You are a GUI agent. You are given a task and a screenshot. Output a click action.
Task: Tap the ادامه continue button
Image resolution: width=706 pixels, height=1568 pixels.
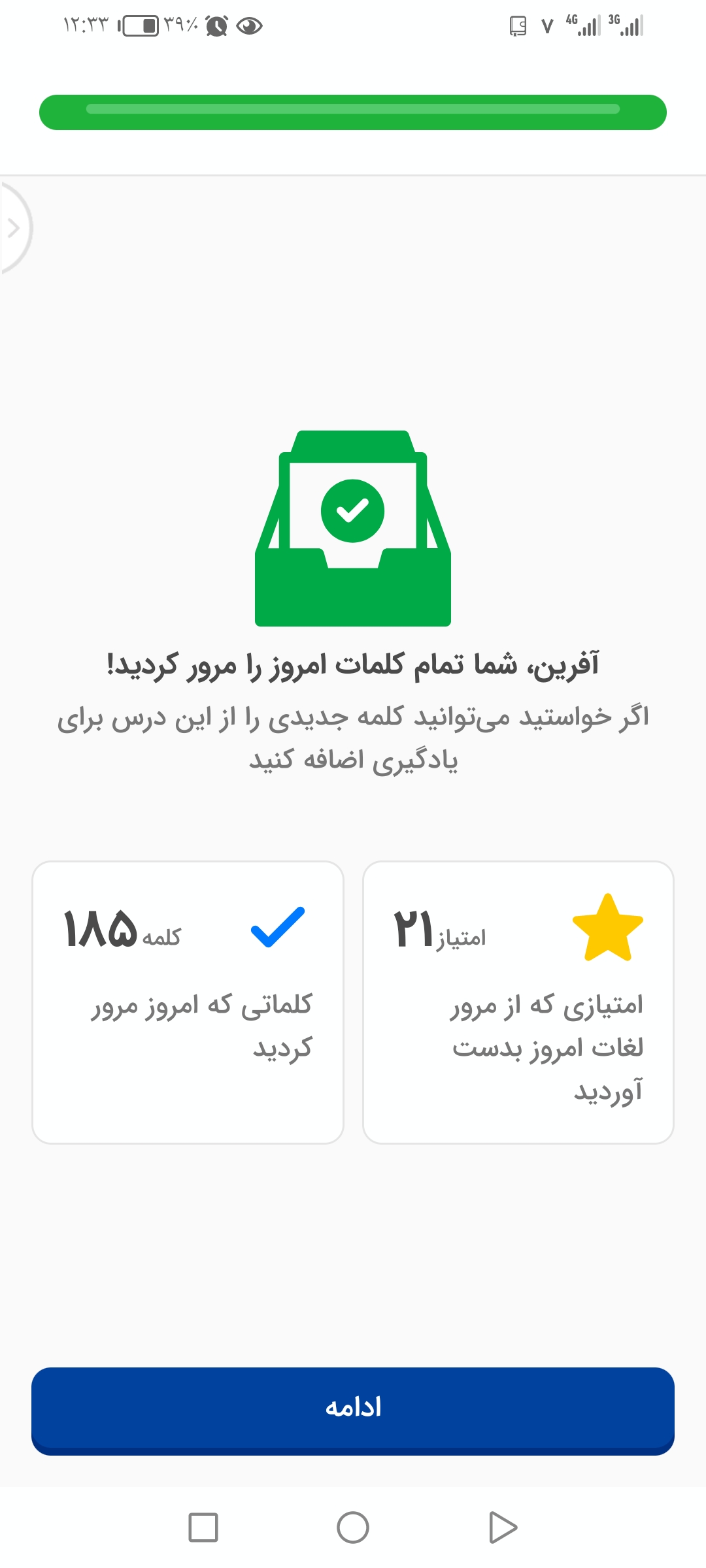tap(353, 1411)
